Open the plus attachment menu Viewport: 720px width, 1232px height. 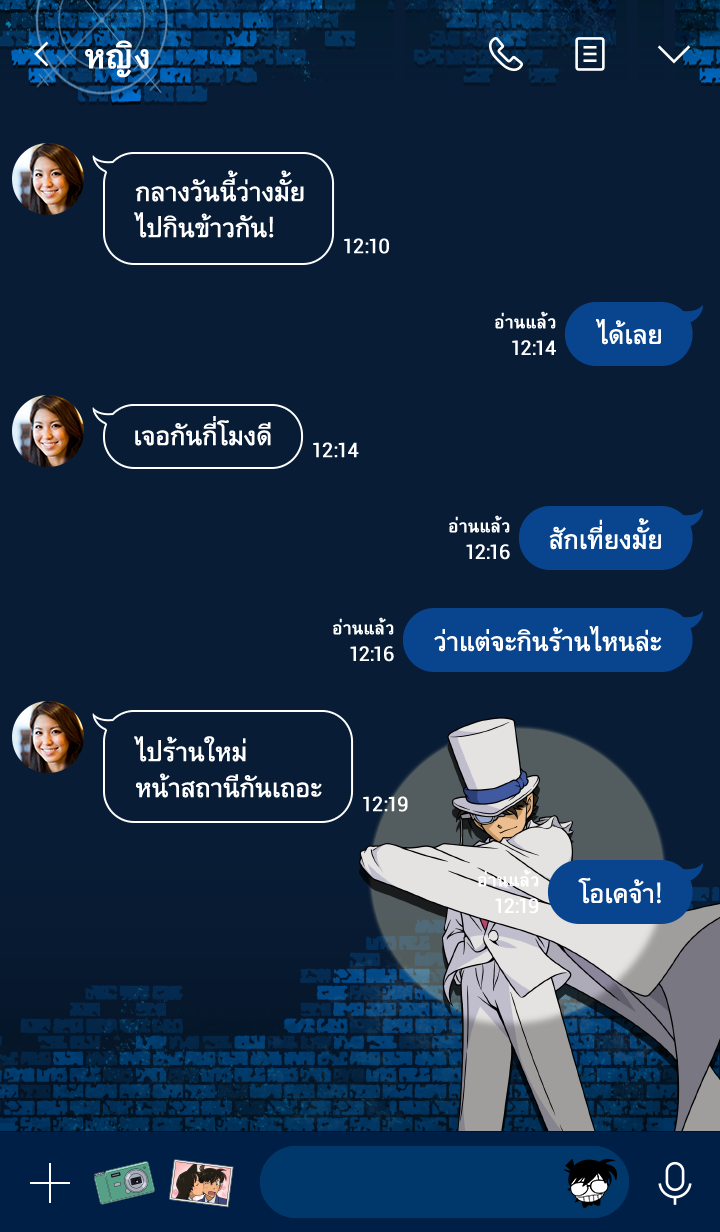50,1183
